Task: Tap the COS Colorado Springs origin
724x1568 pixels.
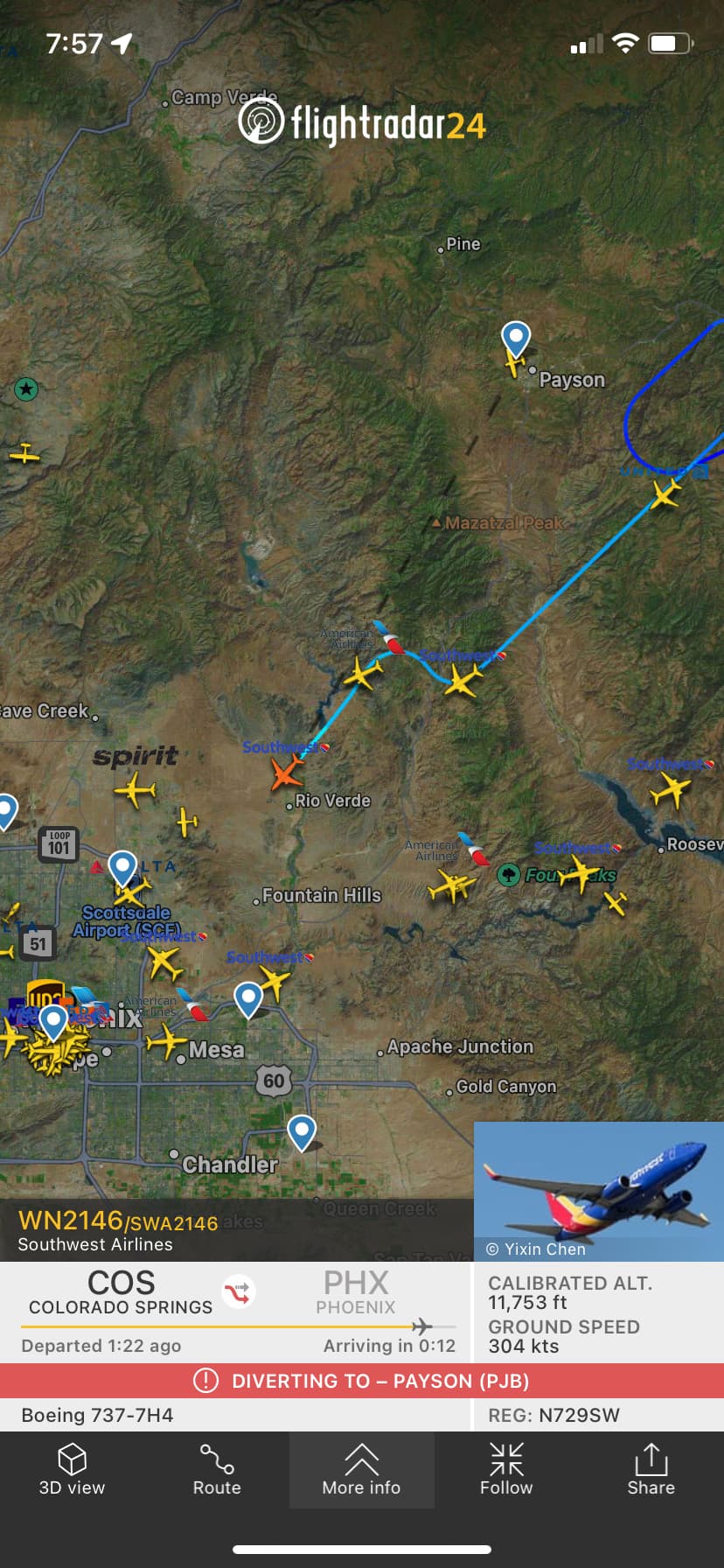Action: point(121,1292)
